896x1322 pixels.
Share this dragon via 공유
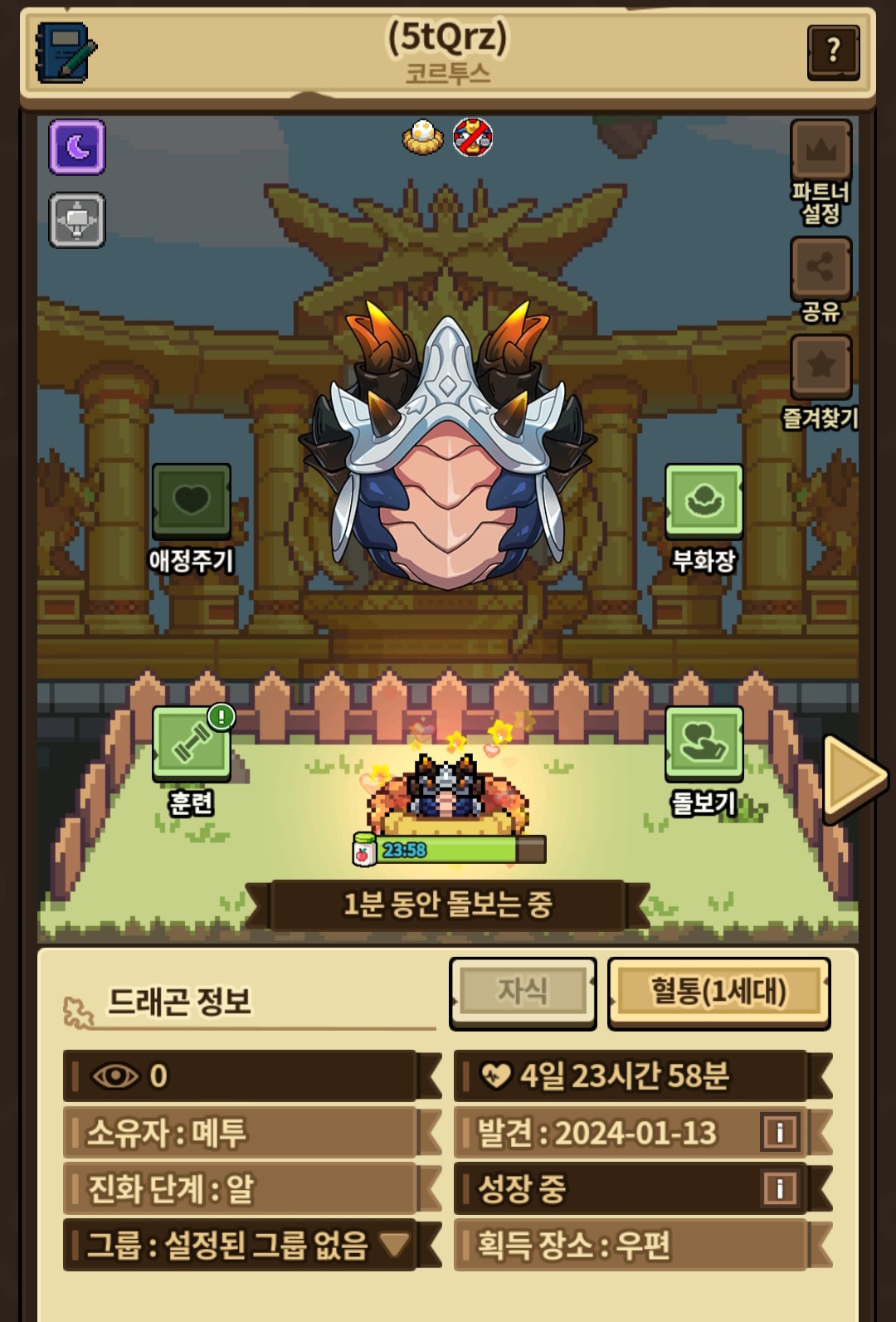pyautogui.click(x=821, y=269)
